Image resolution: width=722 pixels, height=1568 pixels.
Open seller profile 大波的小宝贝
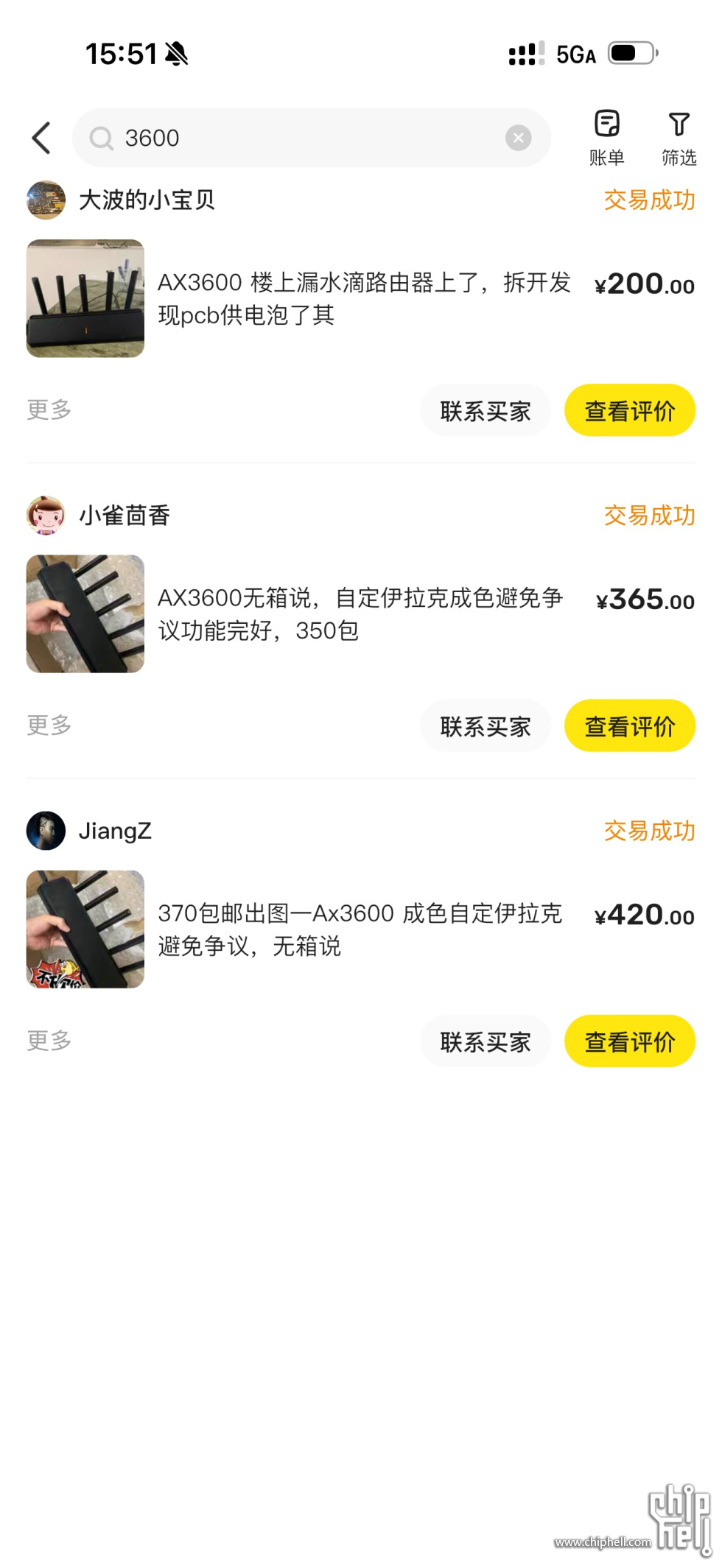[x=146, y=200]
